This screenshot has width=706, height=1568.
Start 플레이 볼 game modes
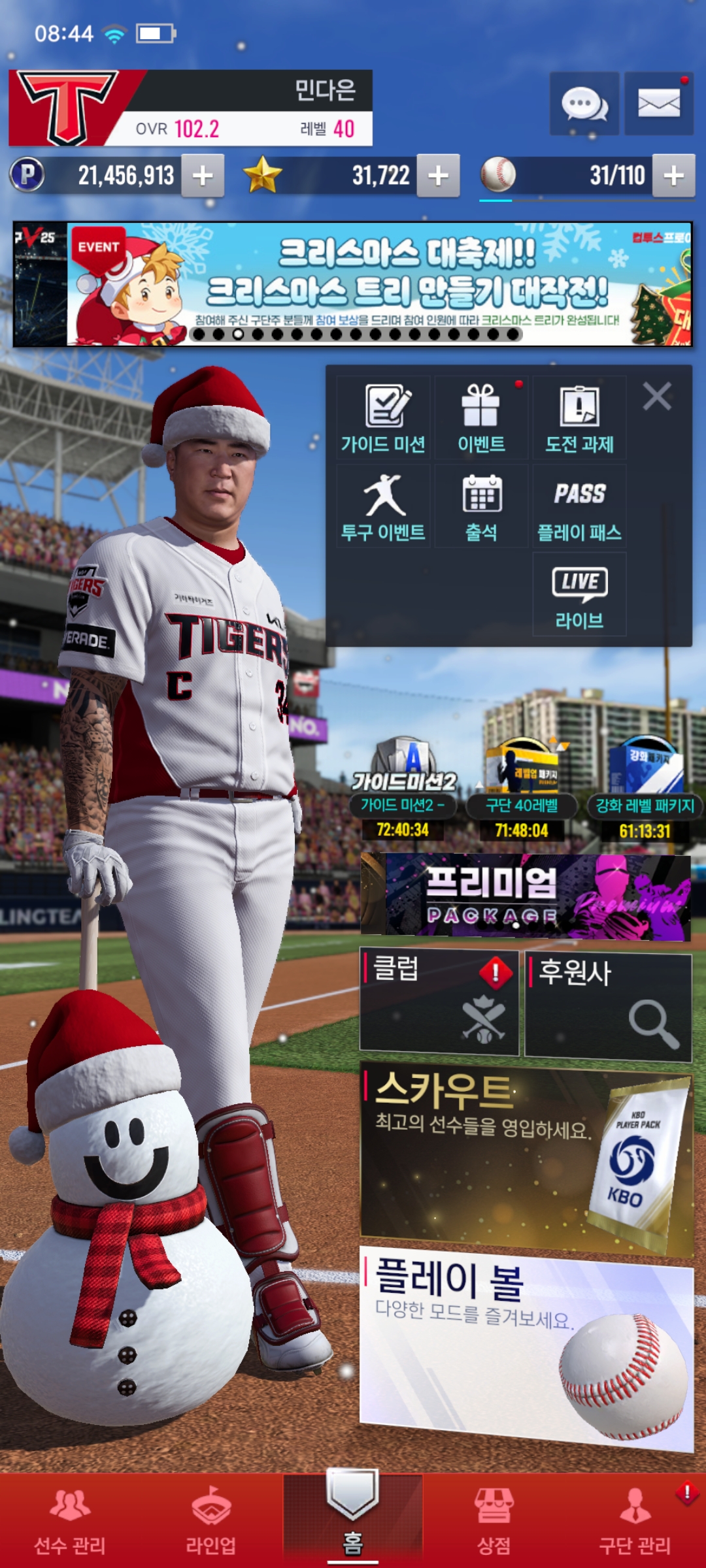526,1346
